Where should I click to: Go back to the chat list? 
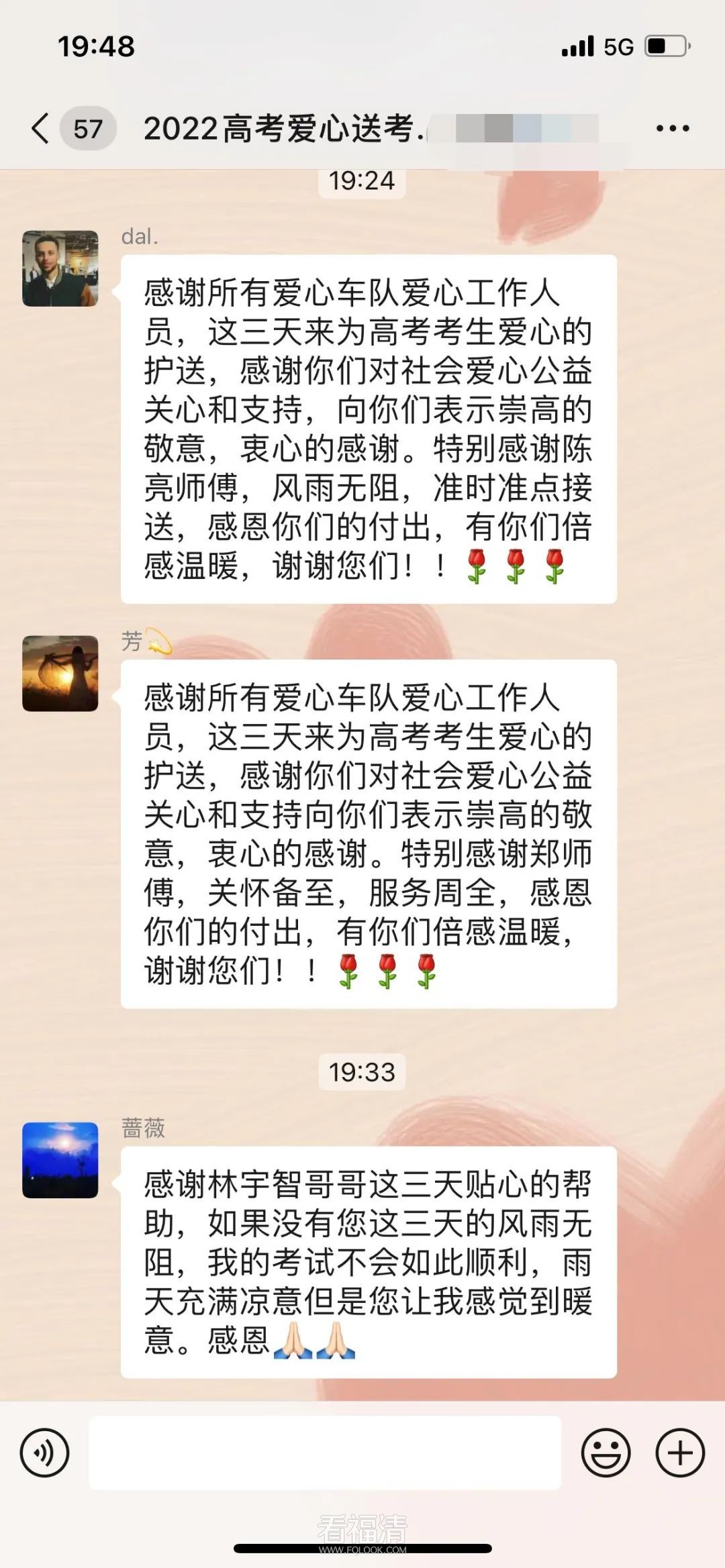click(x=42, y=128)
